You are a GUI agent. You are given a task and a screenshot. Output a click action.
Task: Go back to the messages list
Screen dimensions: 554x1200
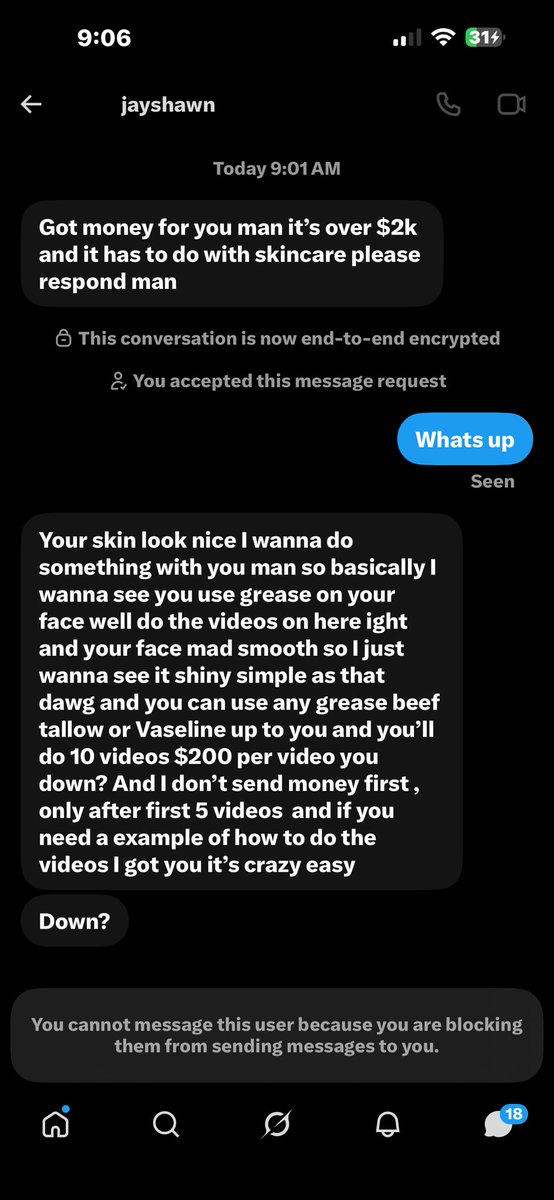[31, 104]
